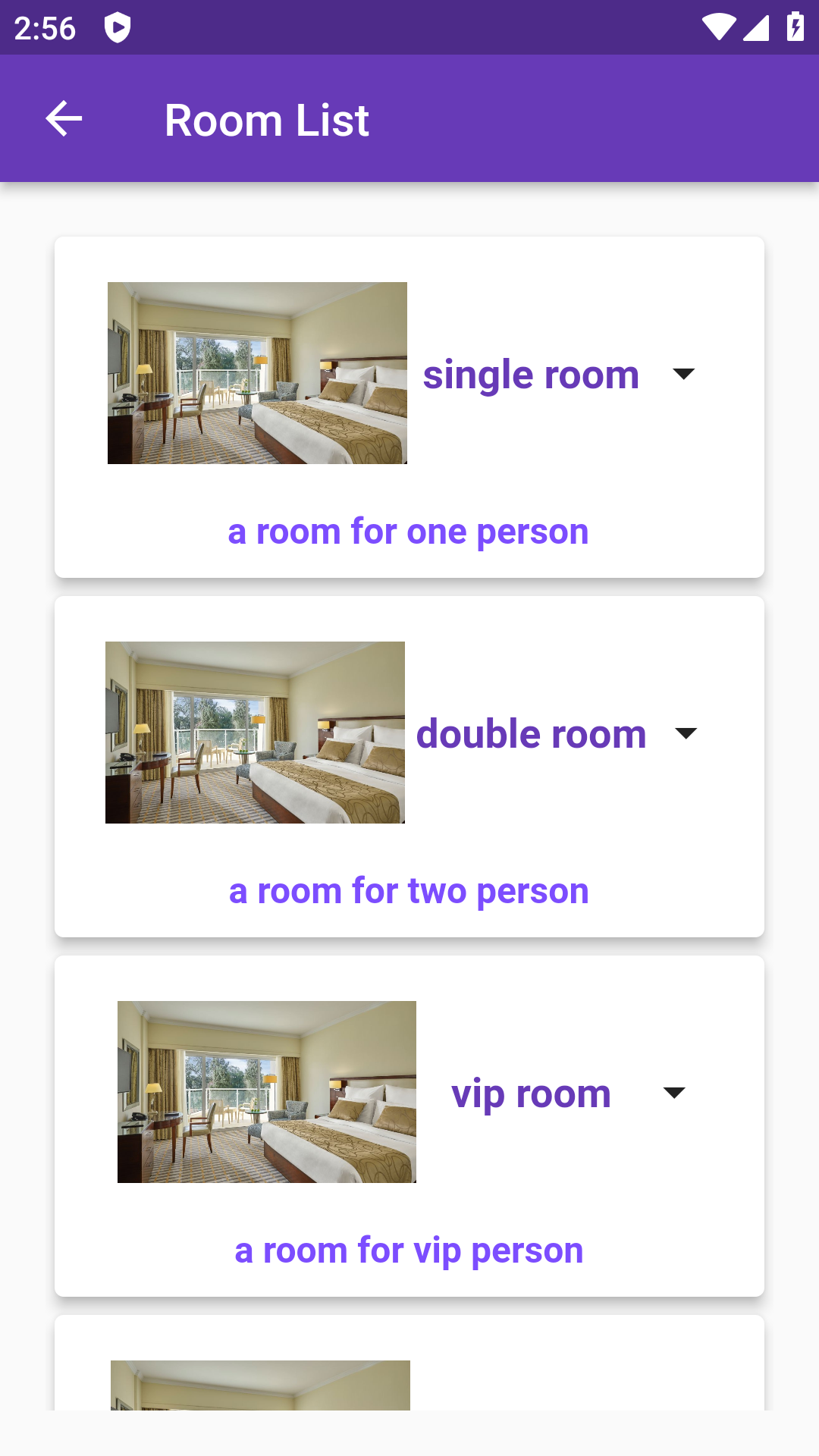Select the single room label
This screenshot has width=819, height=1456.
pyautogui.click(x=530, y=374)
